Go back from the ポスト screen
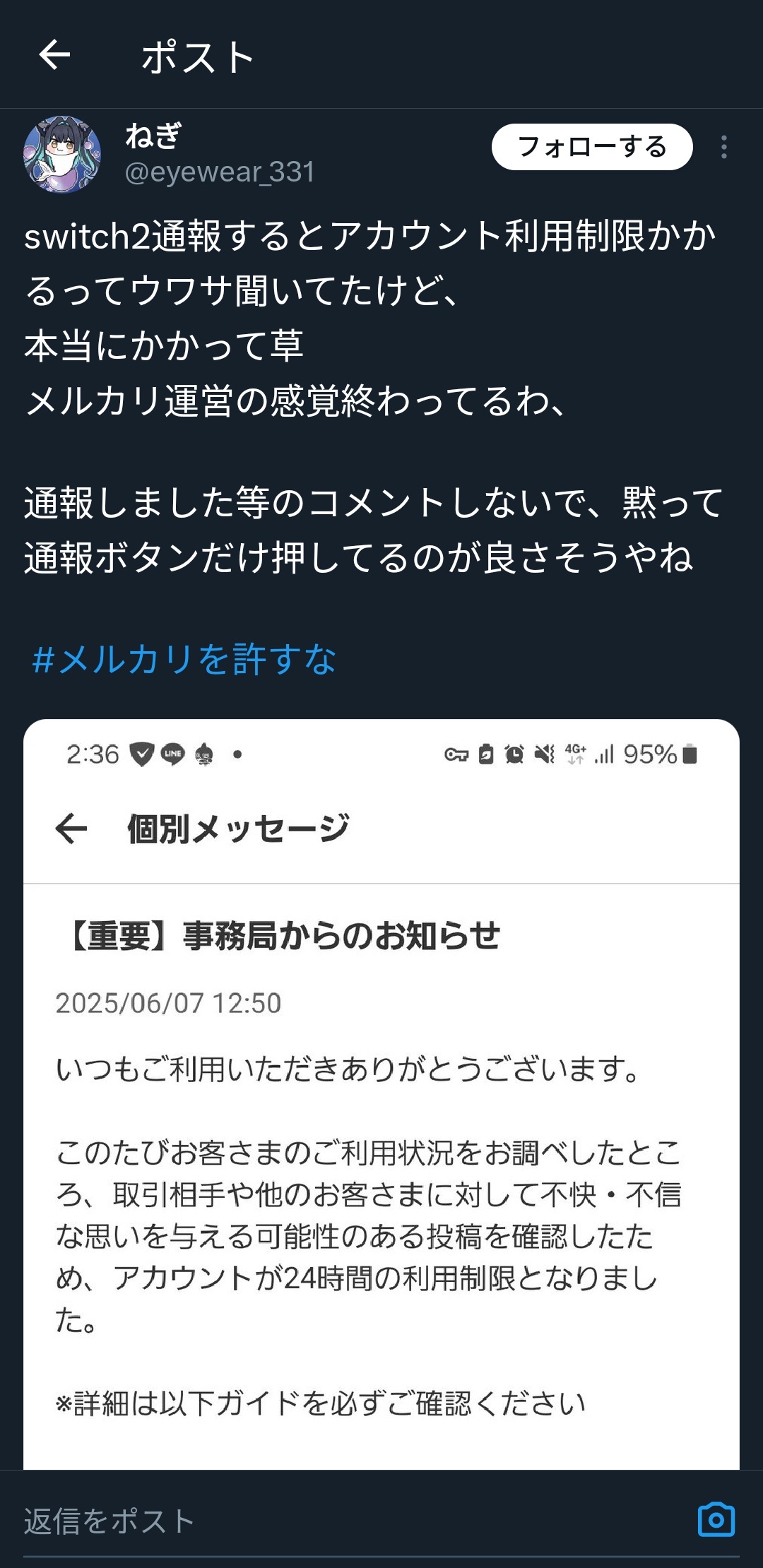 [54, 55]
